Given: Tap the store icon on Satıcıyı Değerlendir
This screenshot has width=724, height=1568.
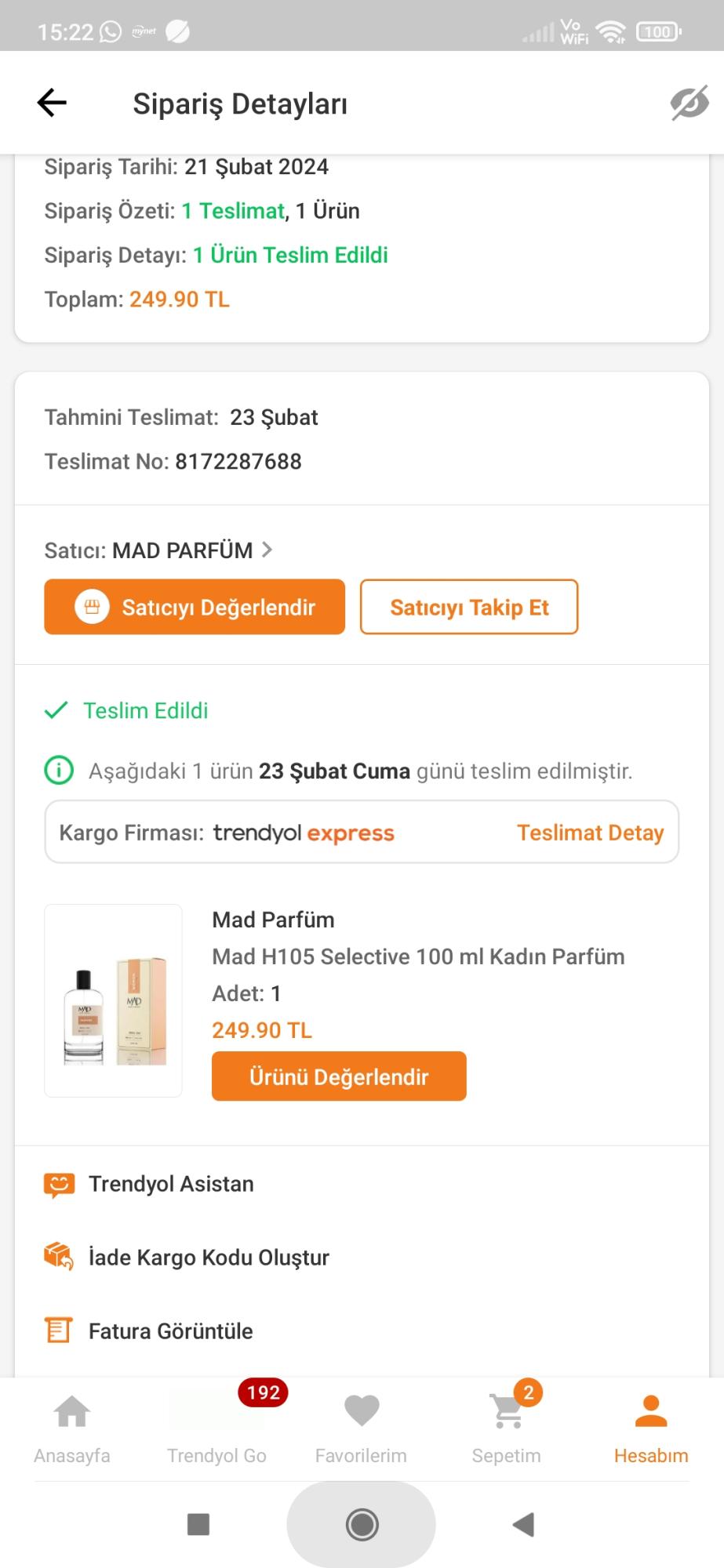Looking at the screenshot, I should click(93, 606).
